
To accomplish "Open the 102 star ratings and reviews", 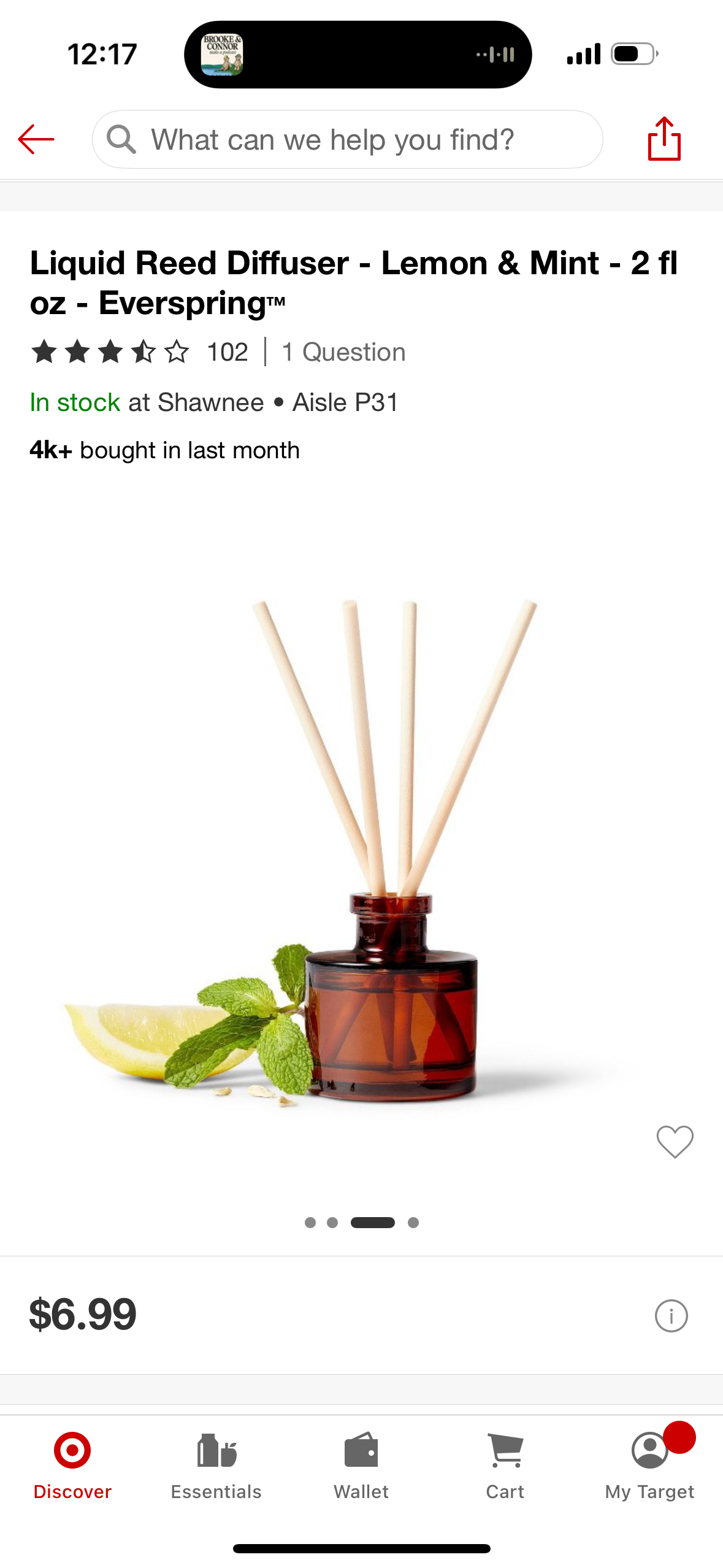I will (139, 352).
